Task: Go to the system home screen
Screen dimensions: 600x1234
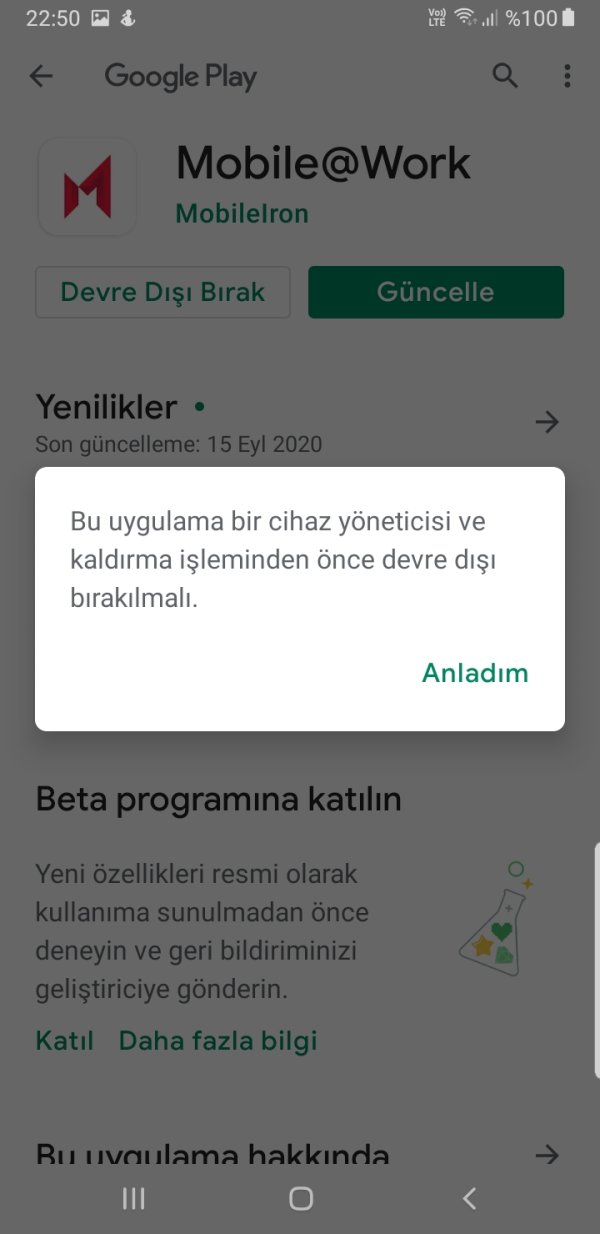Action: tap(300, 1199)
